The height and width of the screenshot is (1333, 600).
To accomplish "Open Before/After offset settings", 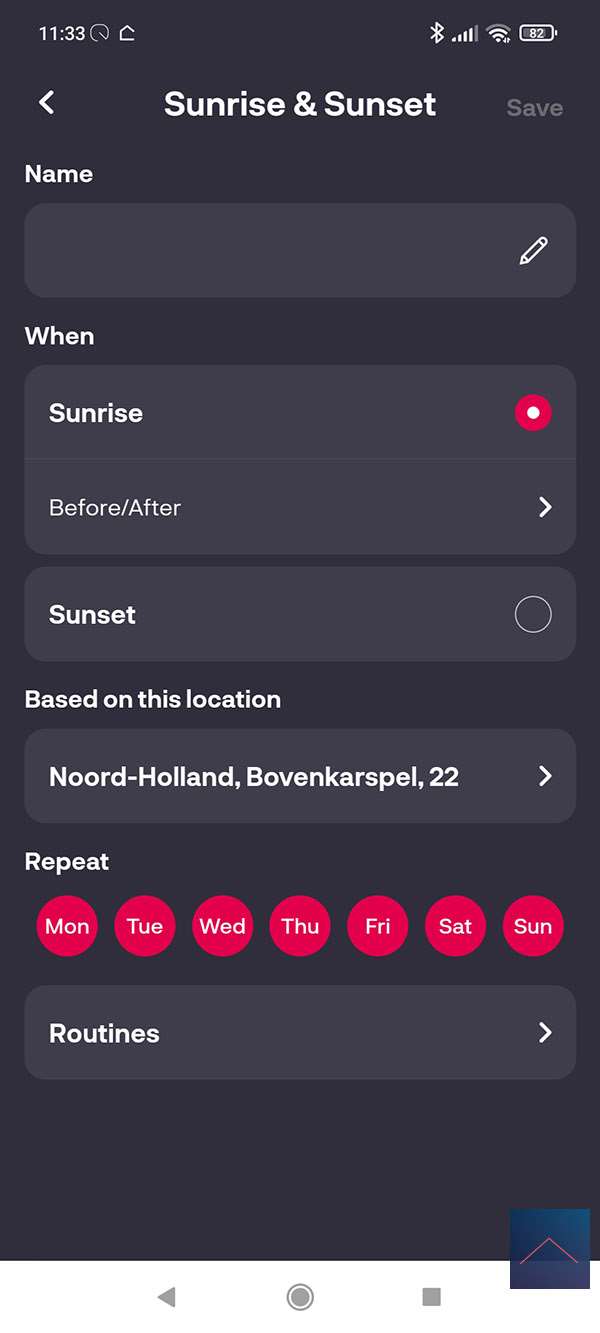I will click(300, 507).
